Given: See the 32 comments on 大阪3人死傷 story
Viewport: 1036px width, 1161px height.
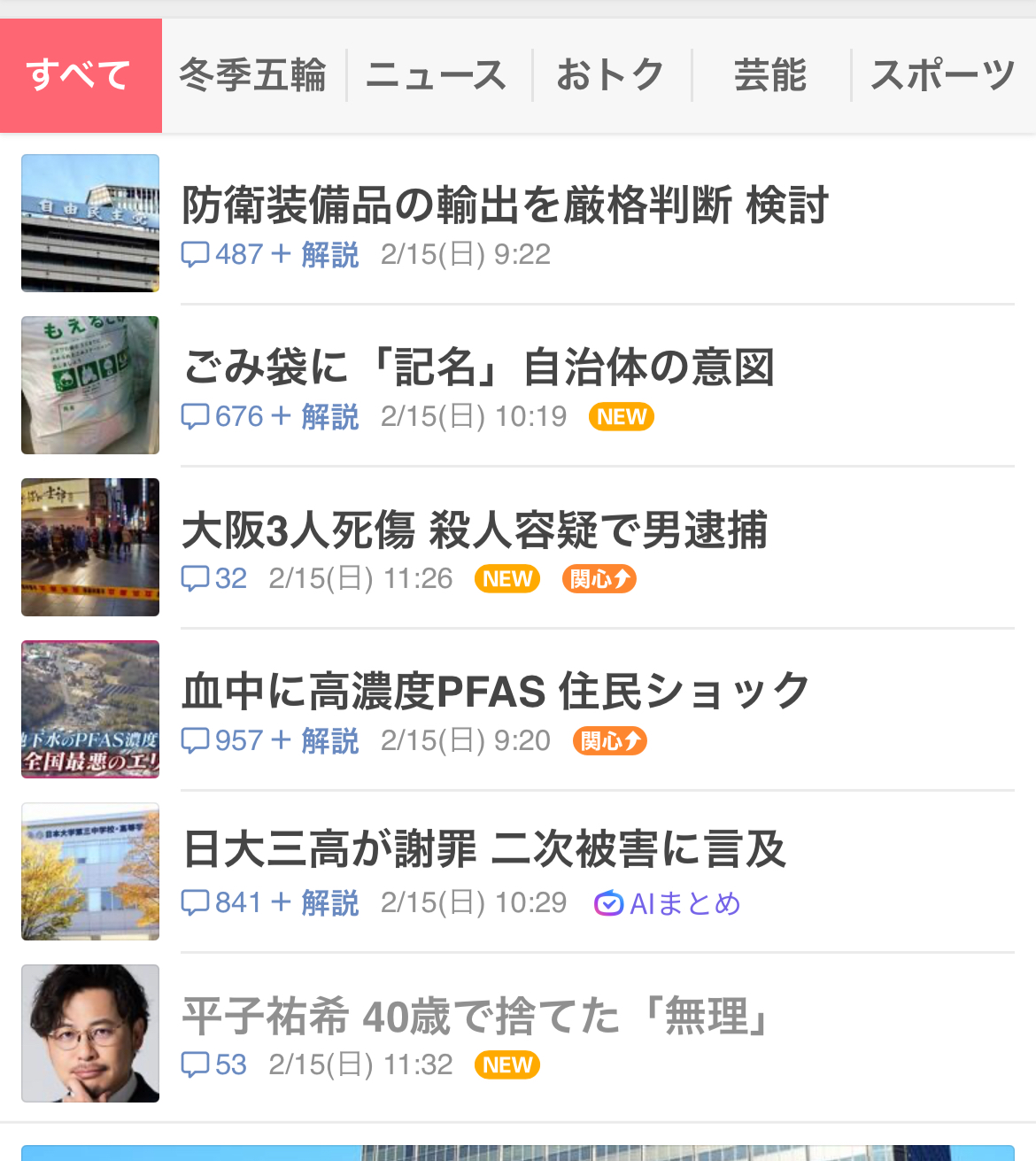Looking at the screenshot, I should pyautogui.click(x=214, y=579).
